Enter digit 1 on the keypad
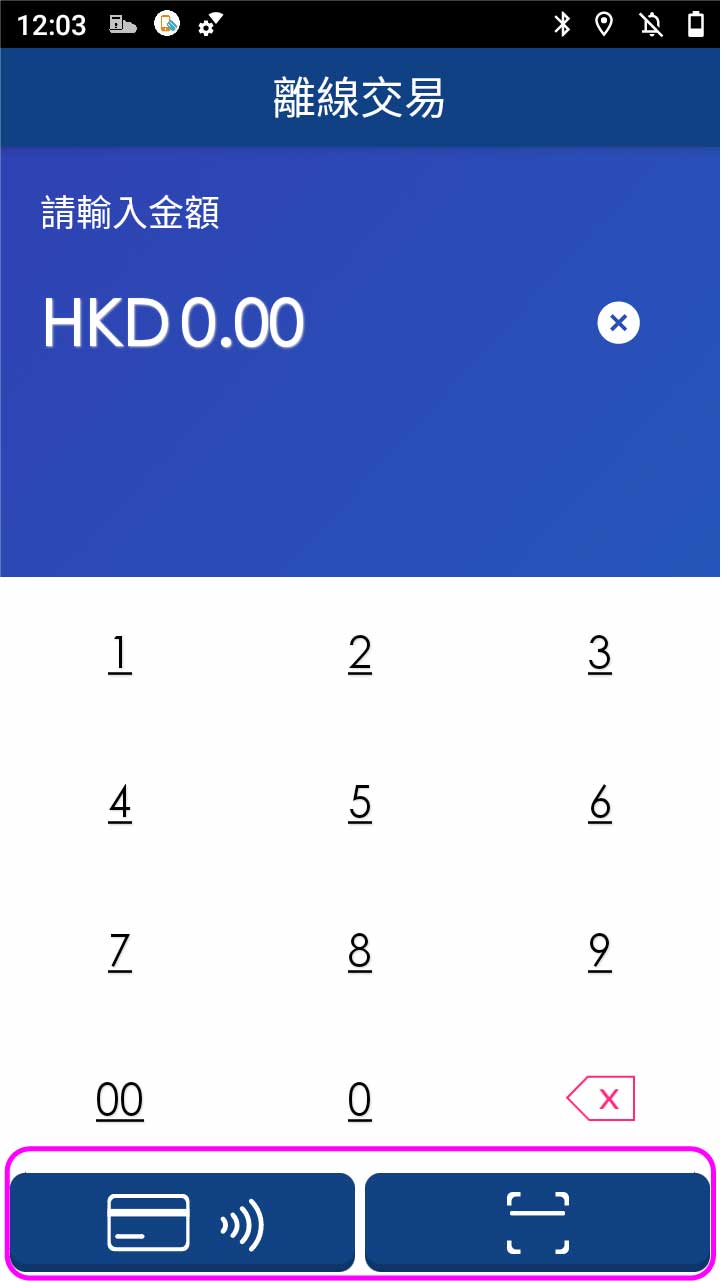This screenshot has width=721, height=1281. click(120, 654)
